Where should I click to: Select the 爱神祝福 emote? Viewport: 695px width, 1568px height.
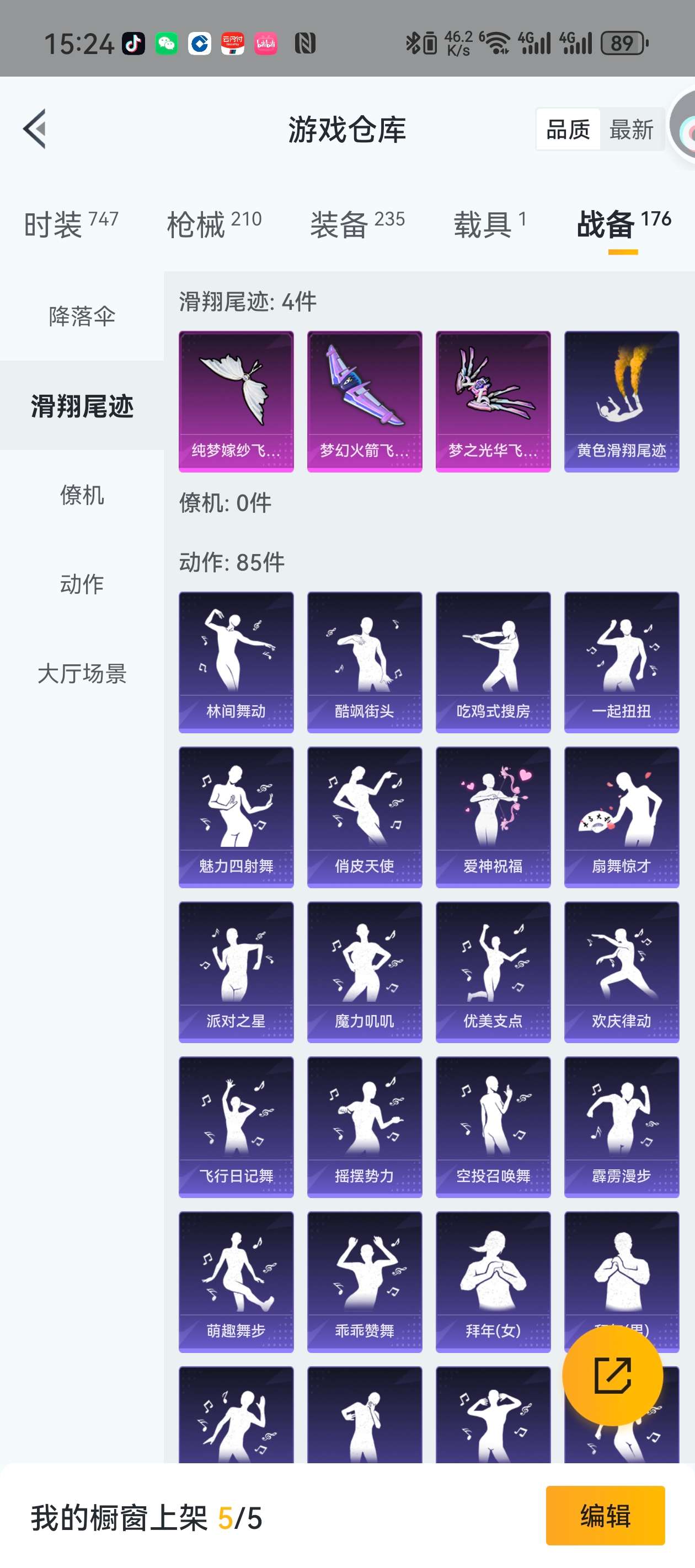(x=493, y=817)
